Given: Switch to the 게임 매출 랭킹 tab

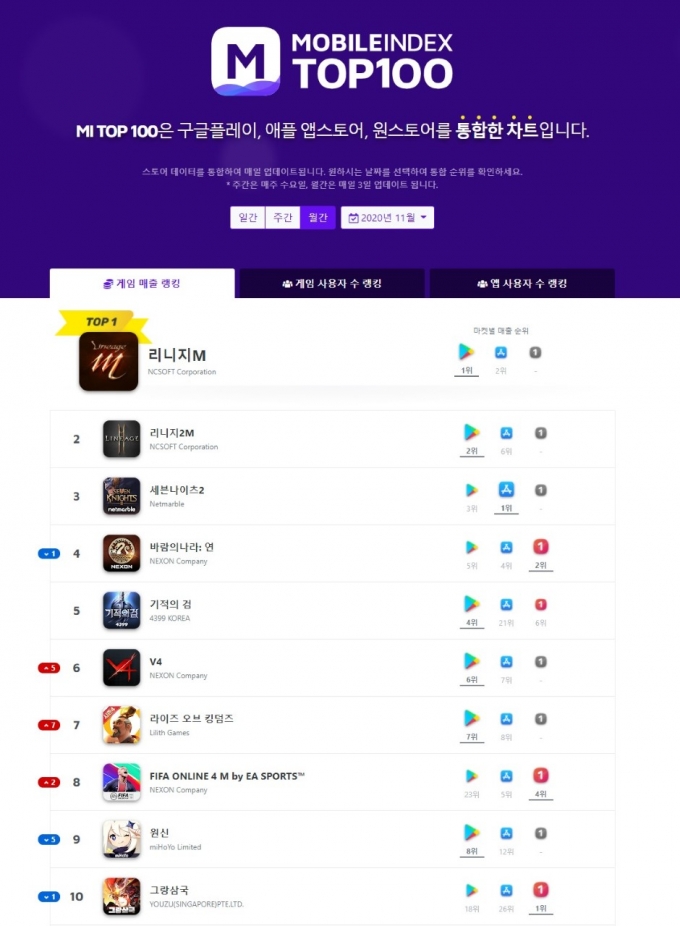Looking at the screenshot, I should click(x=142, y=284).
